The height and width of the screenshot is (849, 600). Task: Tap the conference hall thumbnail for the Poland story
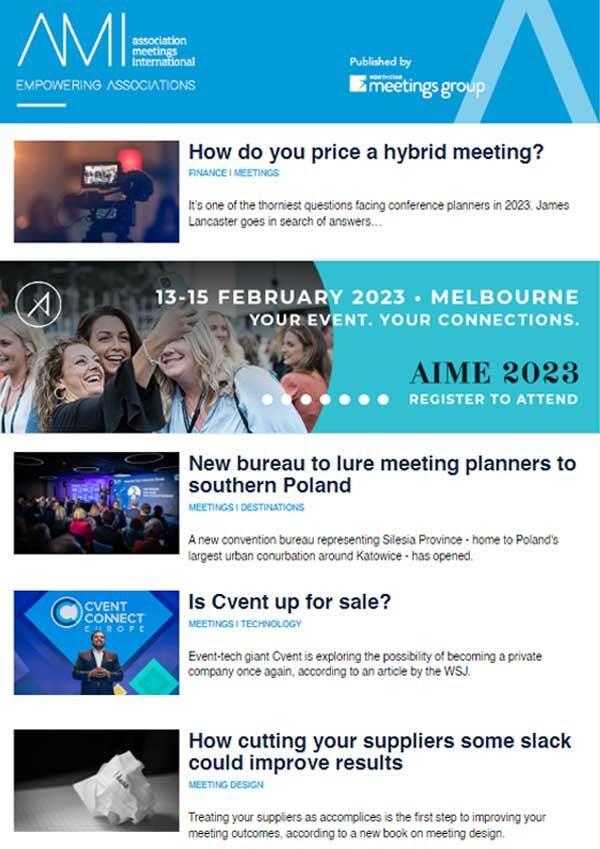pos(96,502)
